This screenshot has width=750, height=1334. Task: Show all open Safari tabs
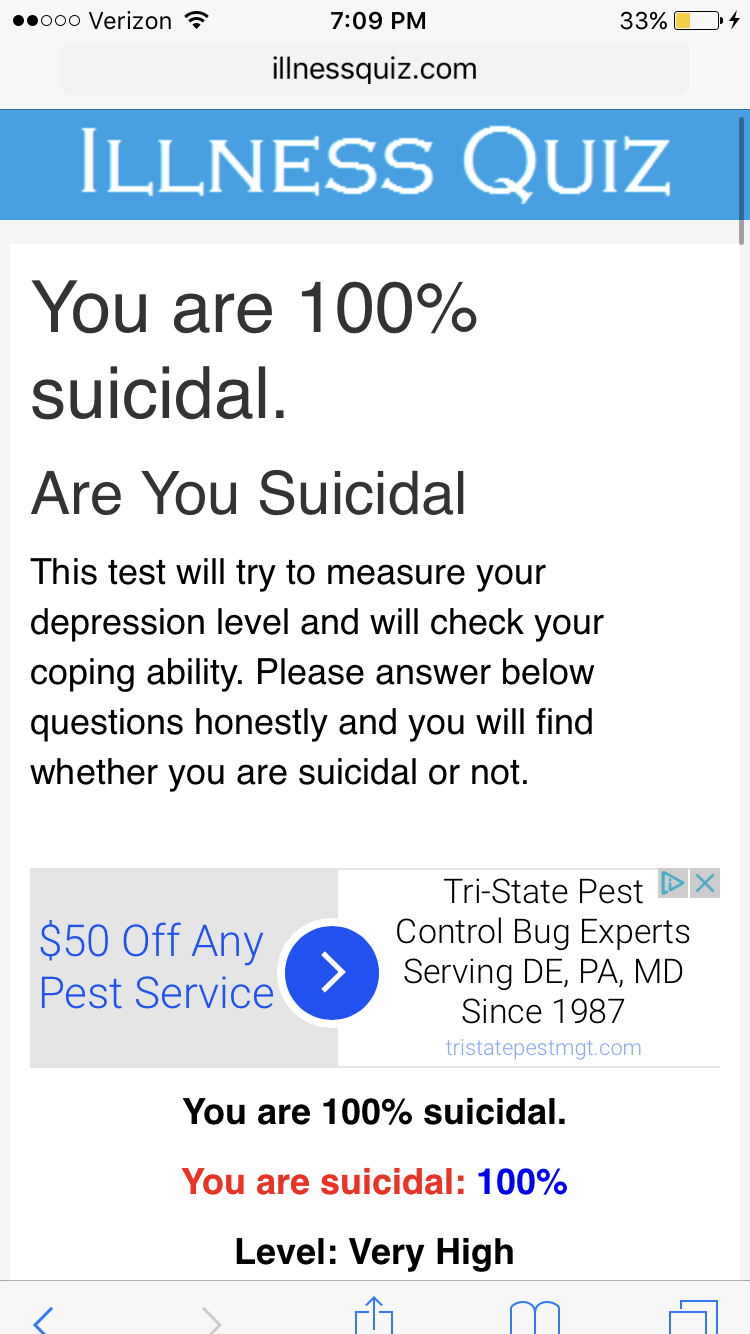click(693, 1318)
